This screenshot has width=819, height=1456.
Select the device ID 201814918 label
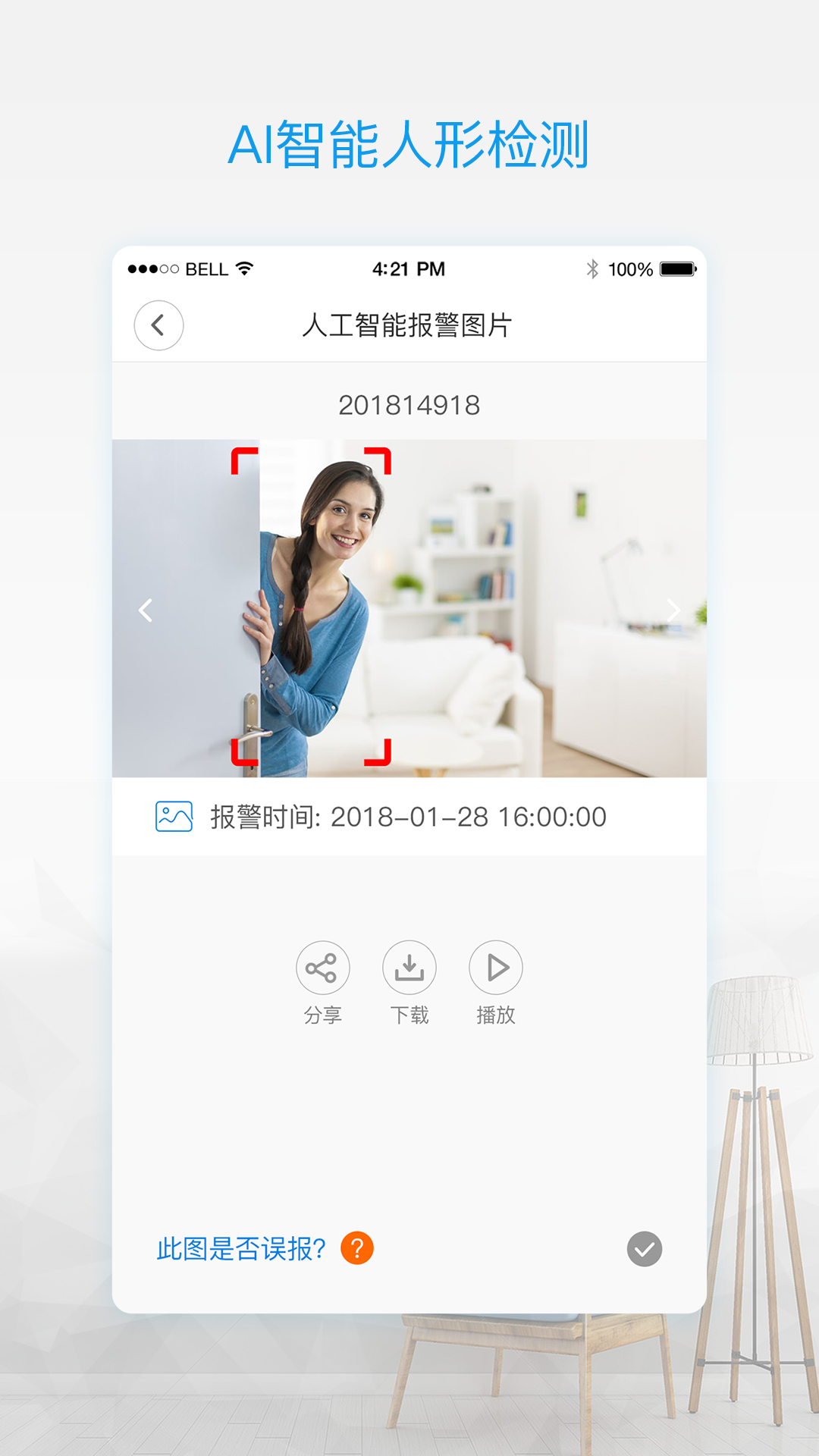(x=409, y=403)
